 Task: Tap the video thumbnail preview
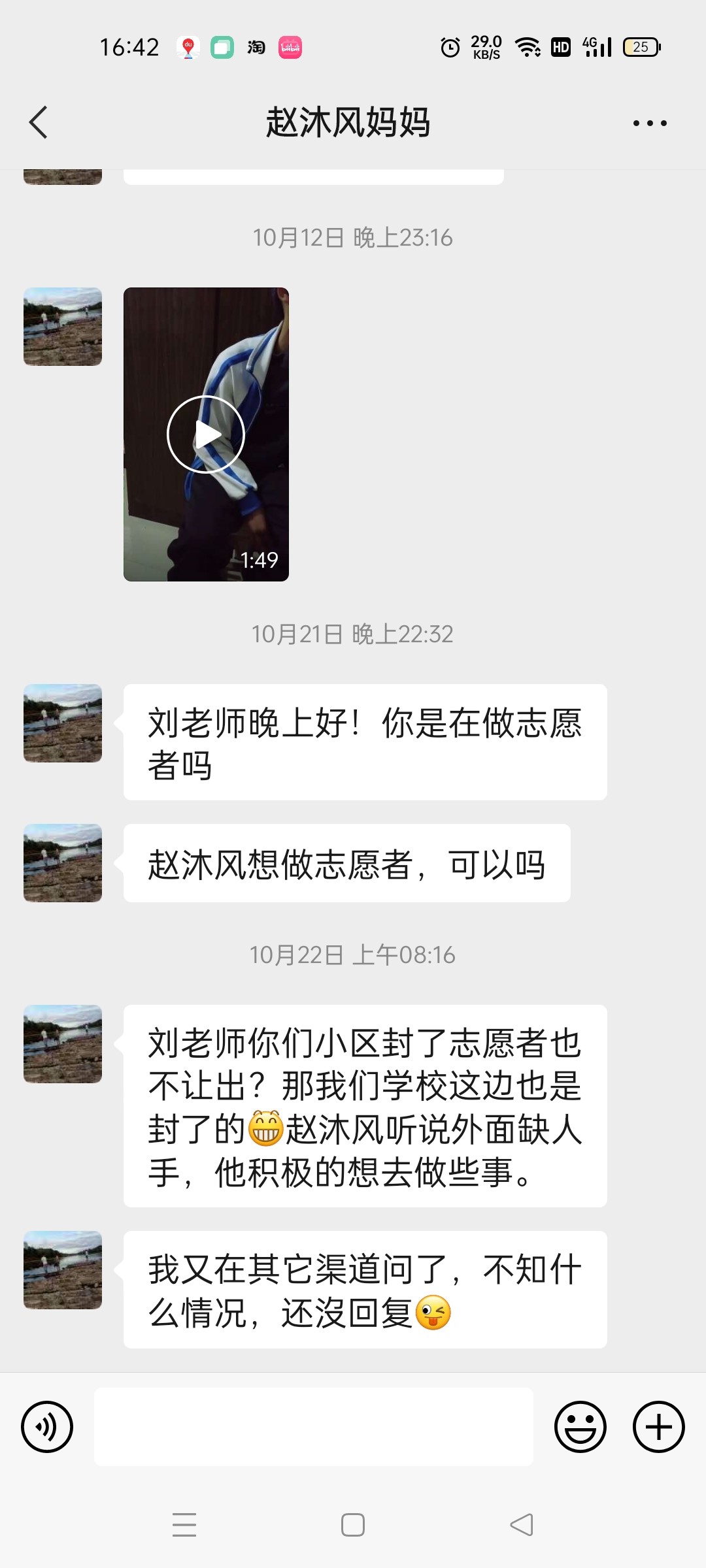click(x=206, y=434)
